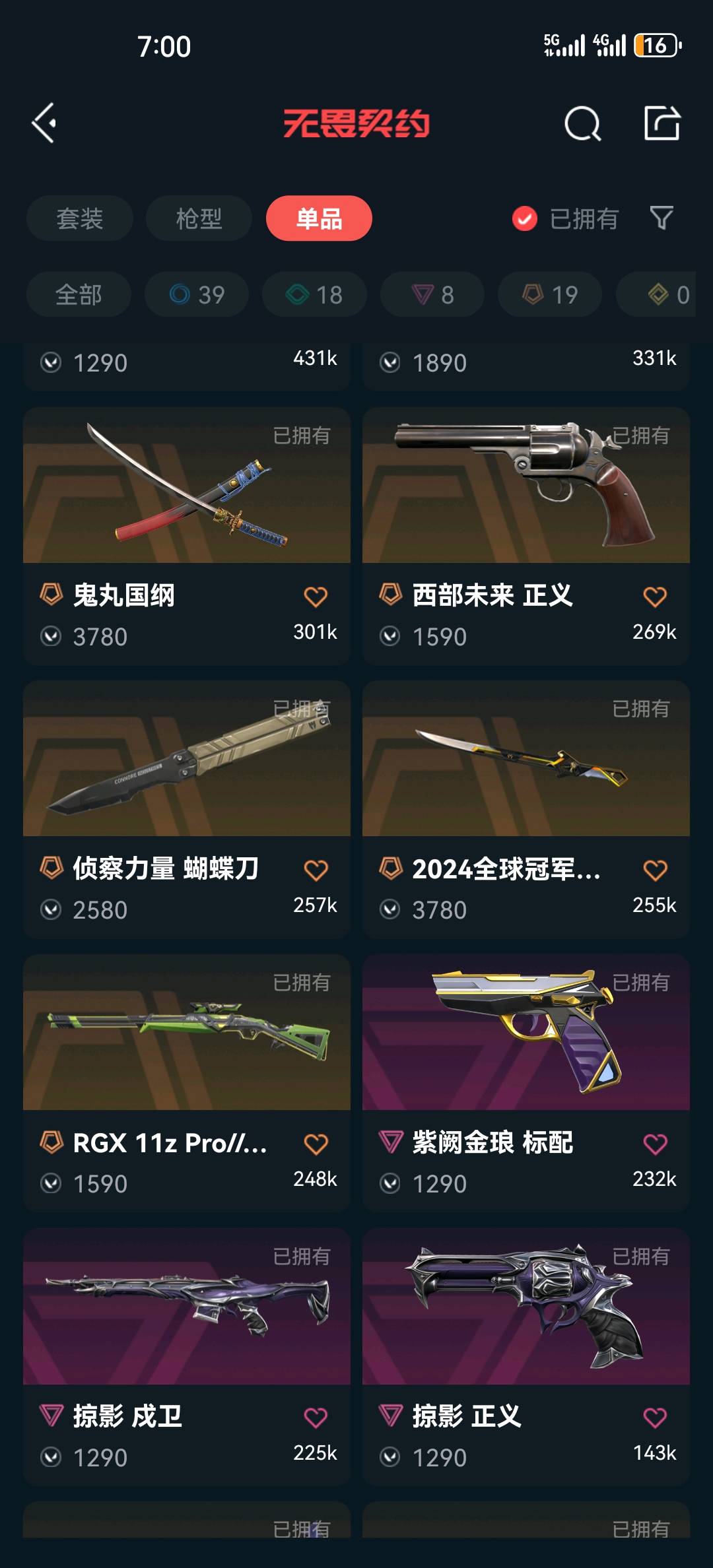Open the search icon

pyautogui.click(x=582, y=123)
